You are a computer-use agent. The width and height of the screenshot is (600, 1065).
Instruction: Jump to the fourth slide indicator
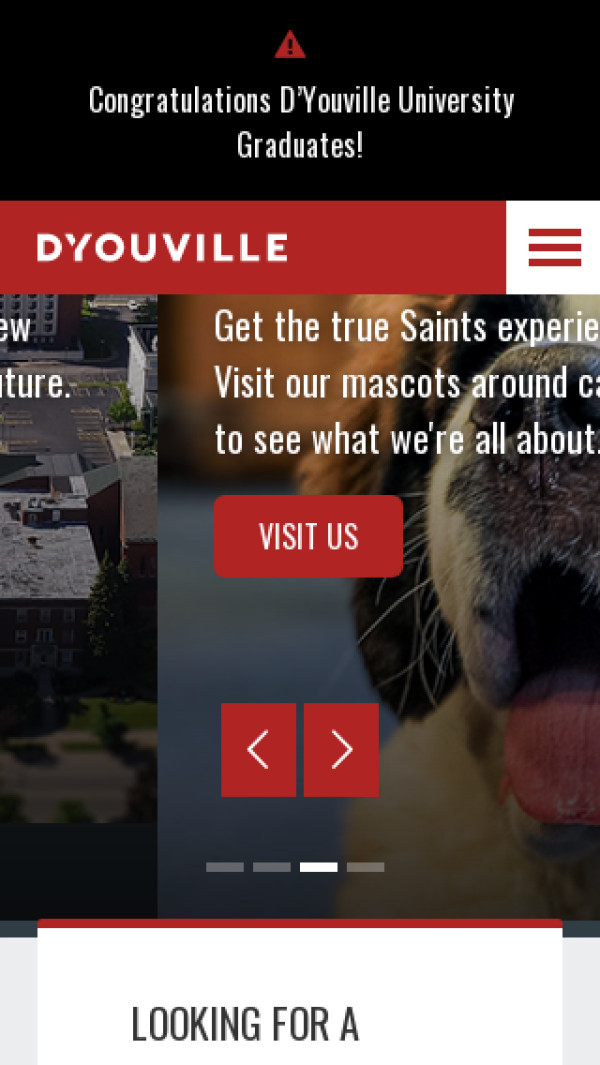(365, 867)
